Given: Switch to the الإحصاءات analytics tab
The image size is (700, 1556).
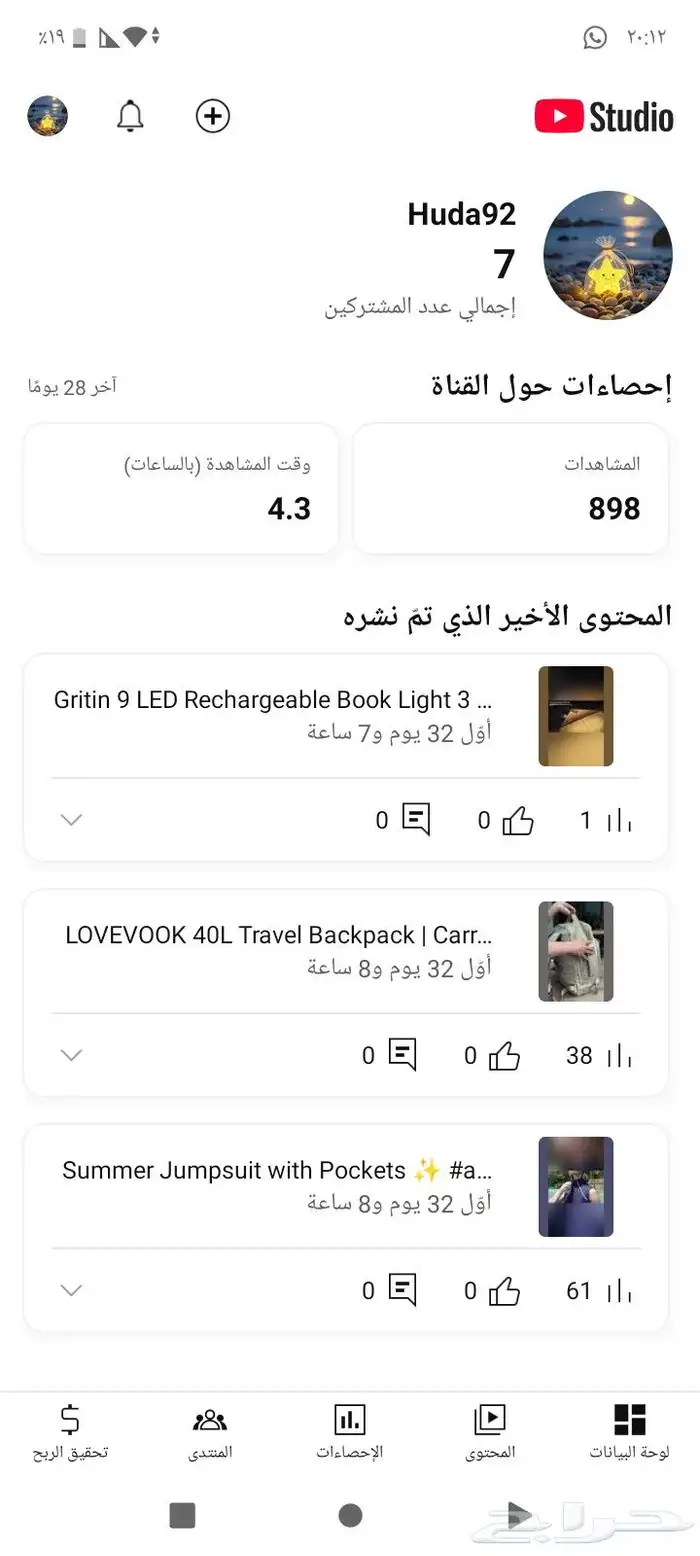Looking at the screenshot, I should point(350,1432).
